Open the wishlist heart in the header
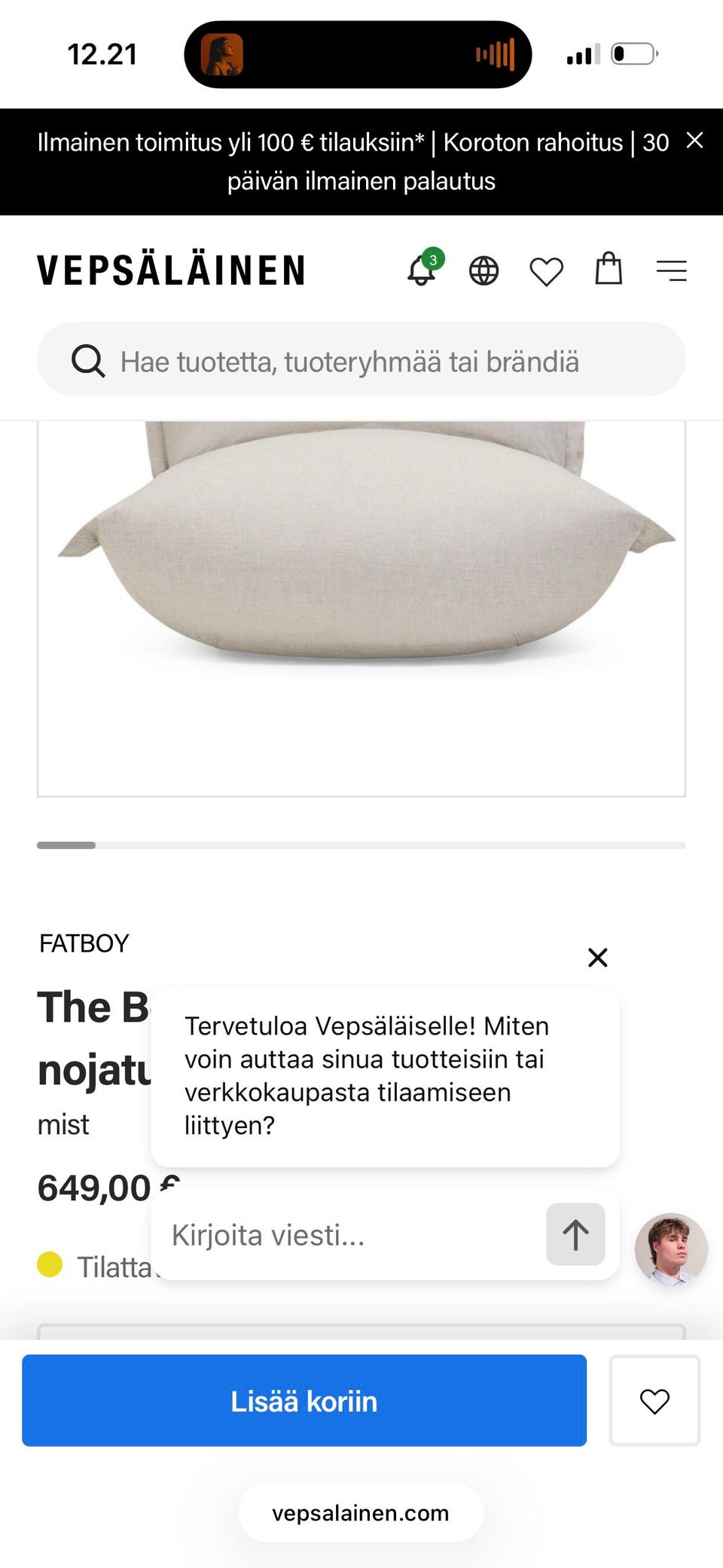The height and width of the screenshot is (1568, 723). pyautogui.click(x=545, y=271)
